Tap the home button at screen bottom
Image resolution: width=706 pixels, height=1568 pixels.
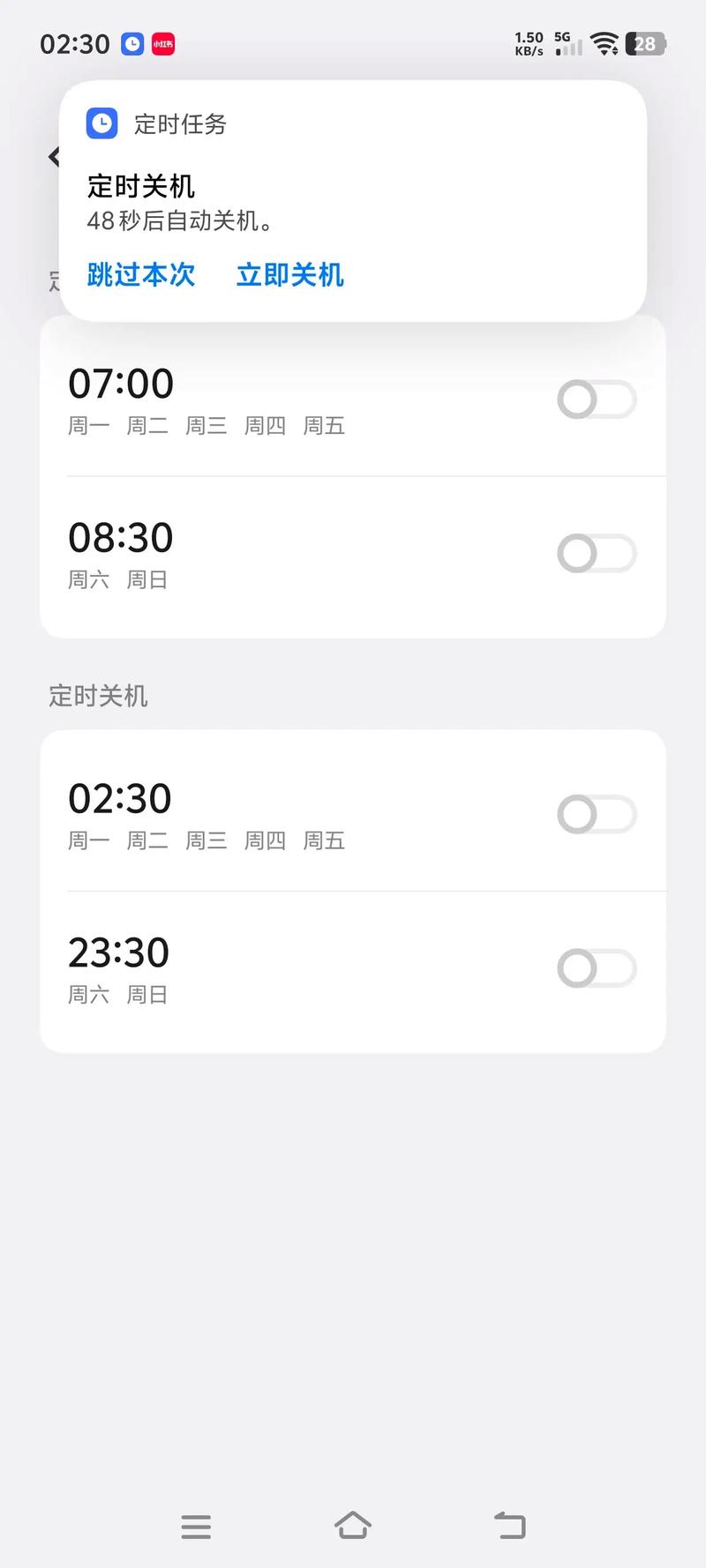point(353,1525)
